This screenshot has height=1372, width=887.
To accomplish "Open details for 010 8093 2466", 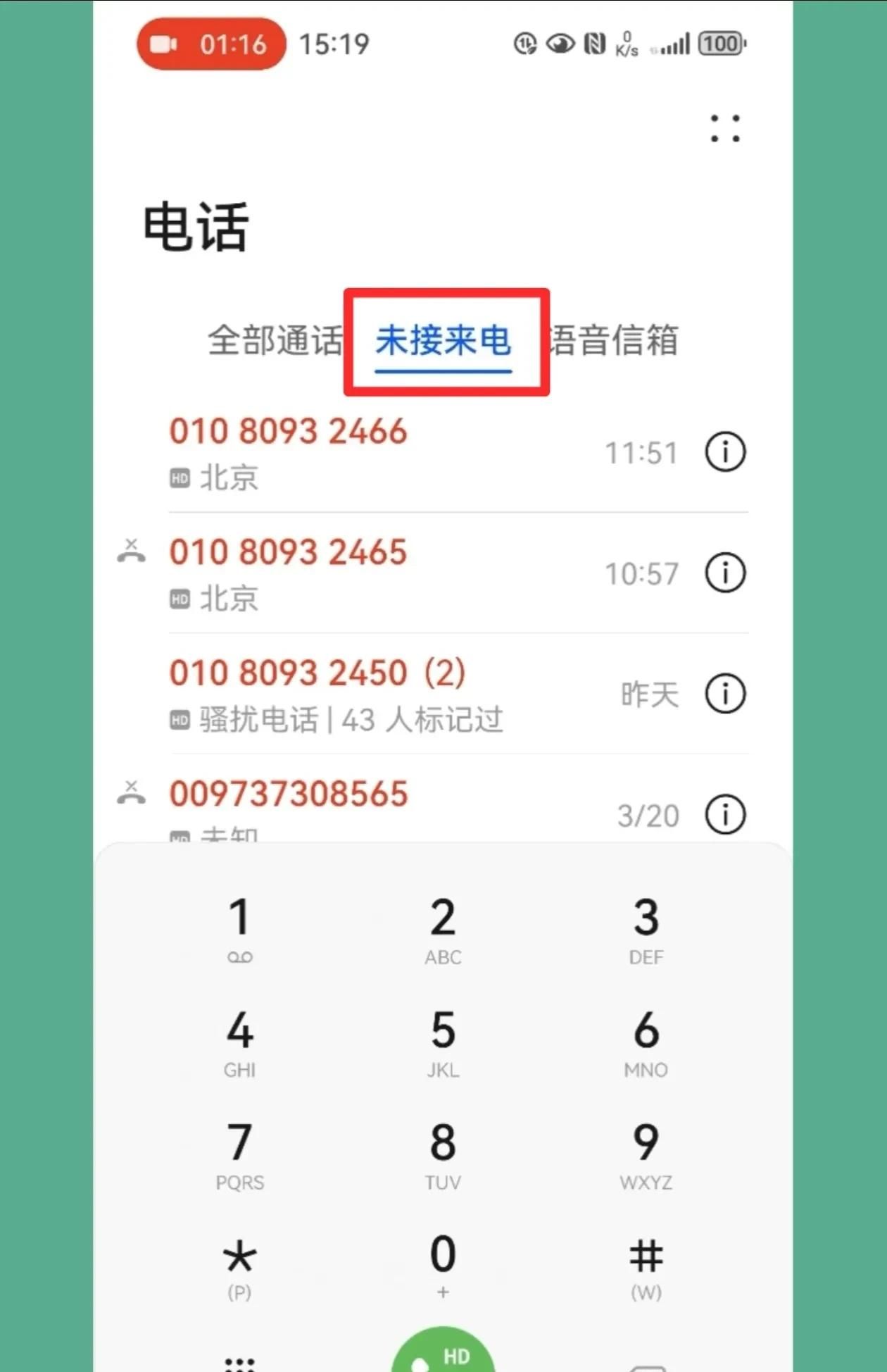I will (725, 451).
